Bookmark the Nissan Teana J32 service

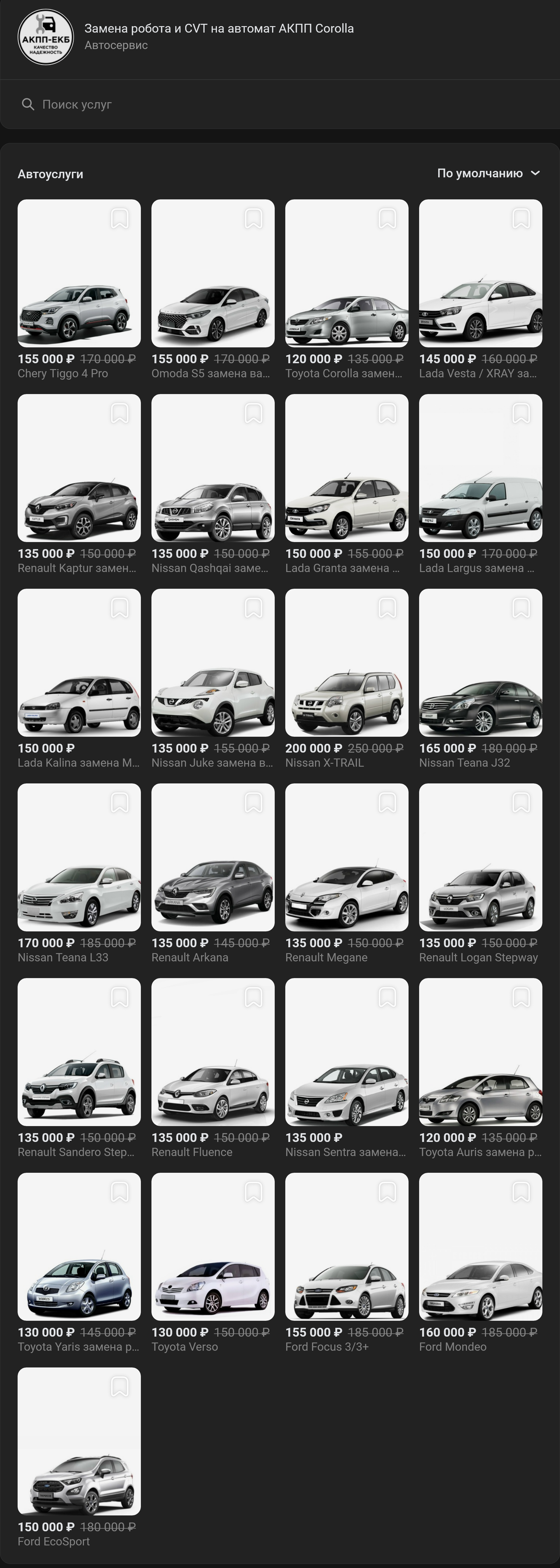point(521,608)
